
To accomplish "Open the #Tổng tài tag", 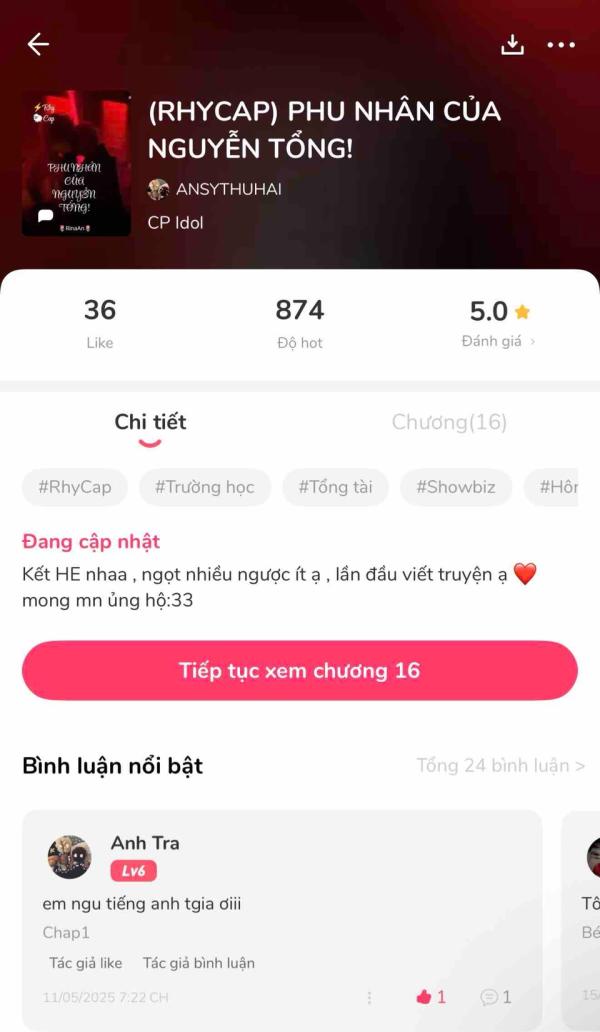I will coord(335,487).
